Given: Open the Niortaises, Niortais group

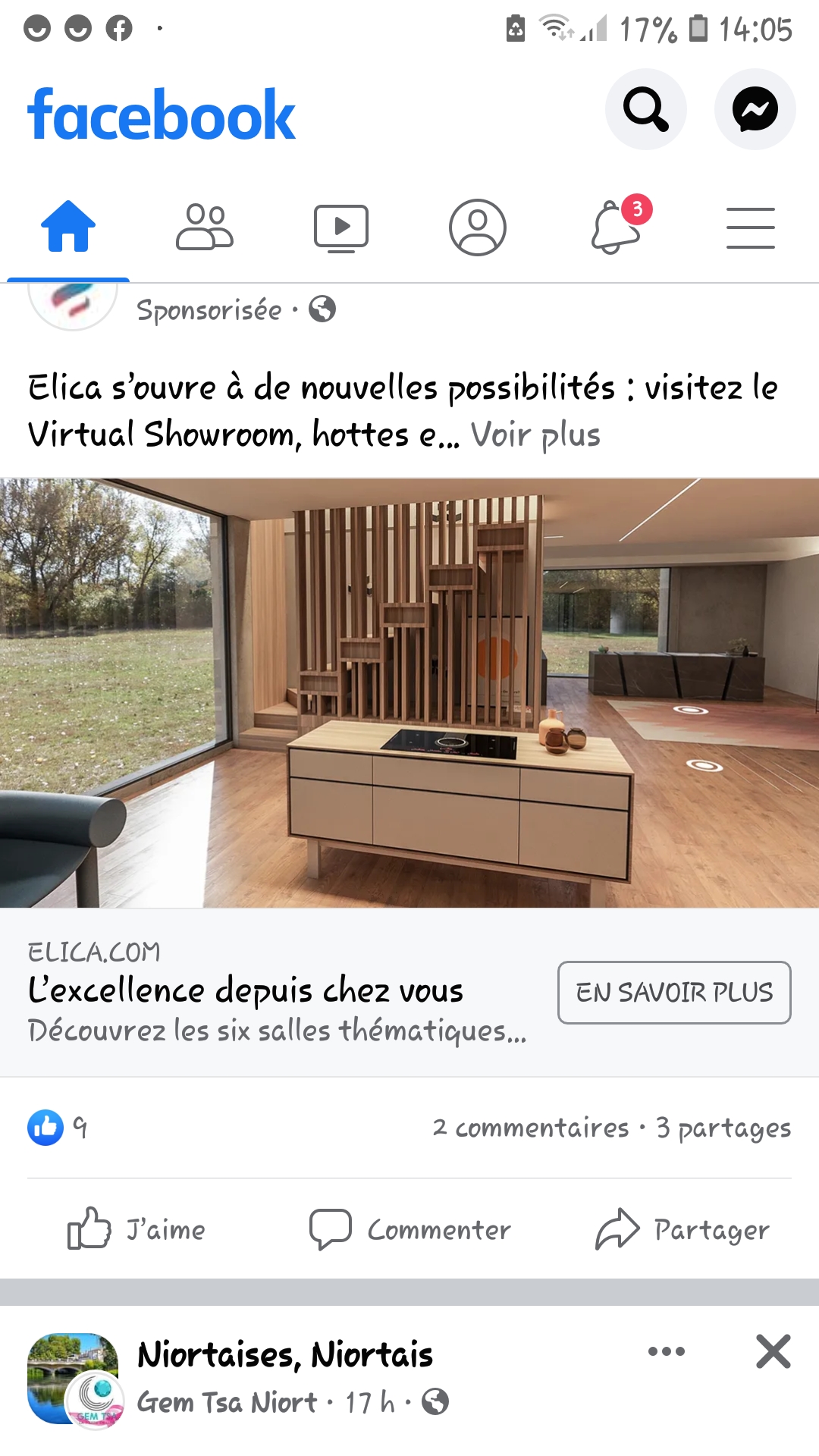Looking at the screenshot, I should [x=285, y=1354].
